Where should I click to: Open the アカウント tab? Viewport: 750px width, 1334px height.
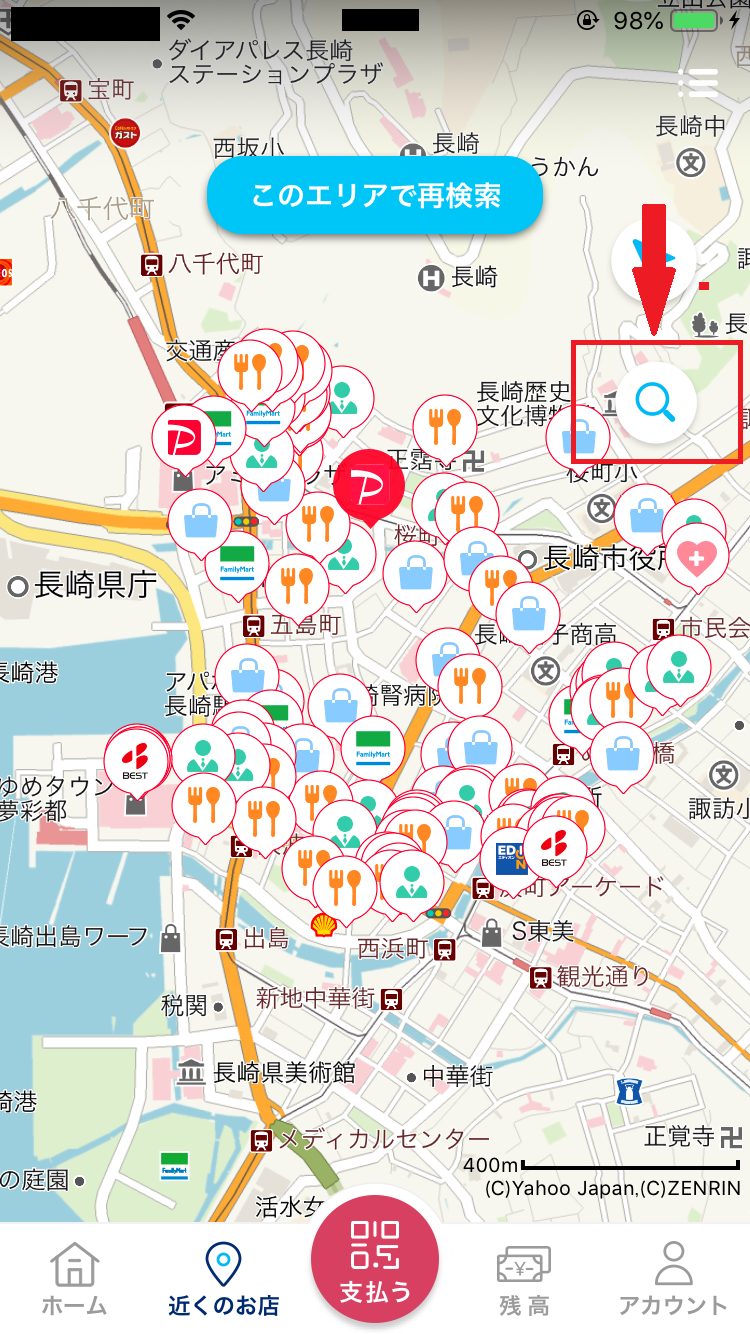point(673,1279)
